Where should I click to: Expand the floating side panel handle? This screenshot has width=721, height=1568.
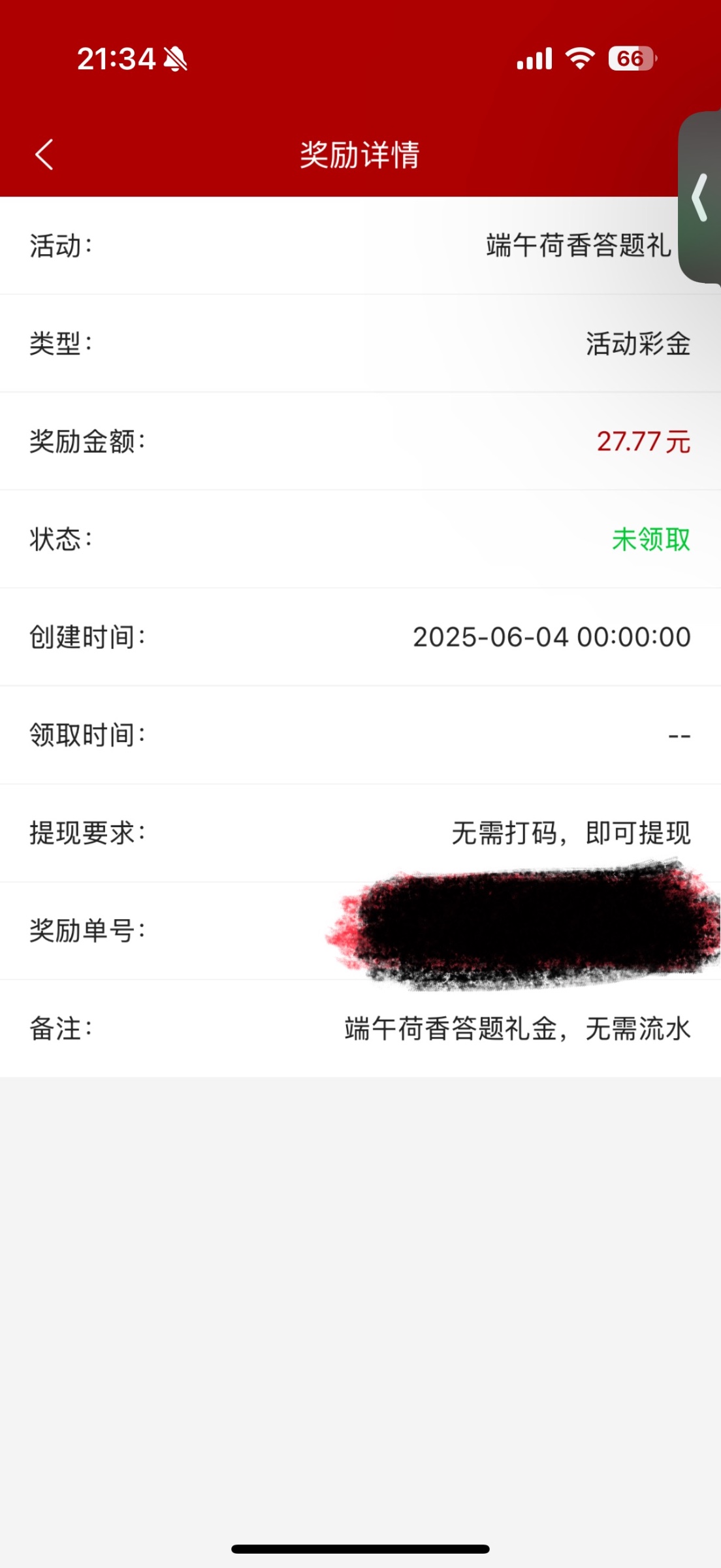tap(699, 197)
